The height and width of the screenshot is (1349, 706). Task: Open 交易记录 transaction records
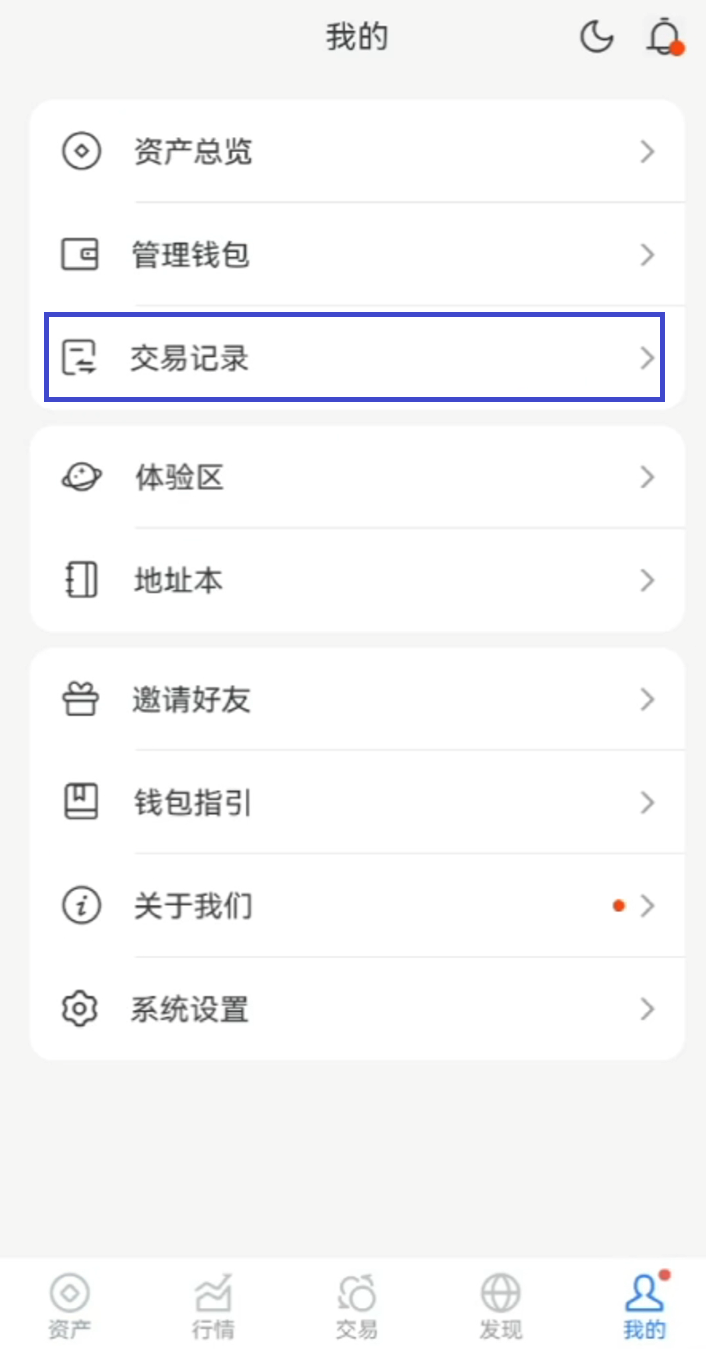(354, 358)
